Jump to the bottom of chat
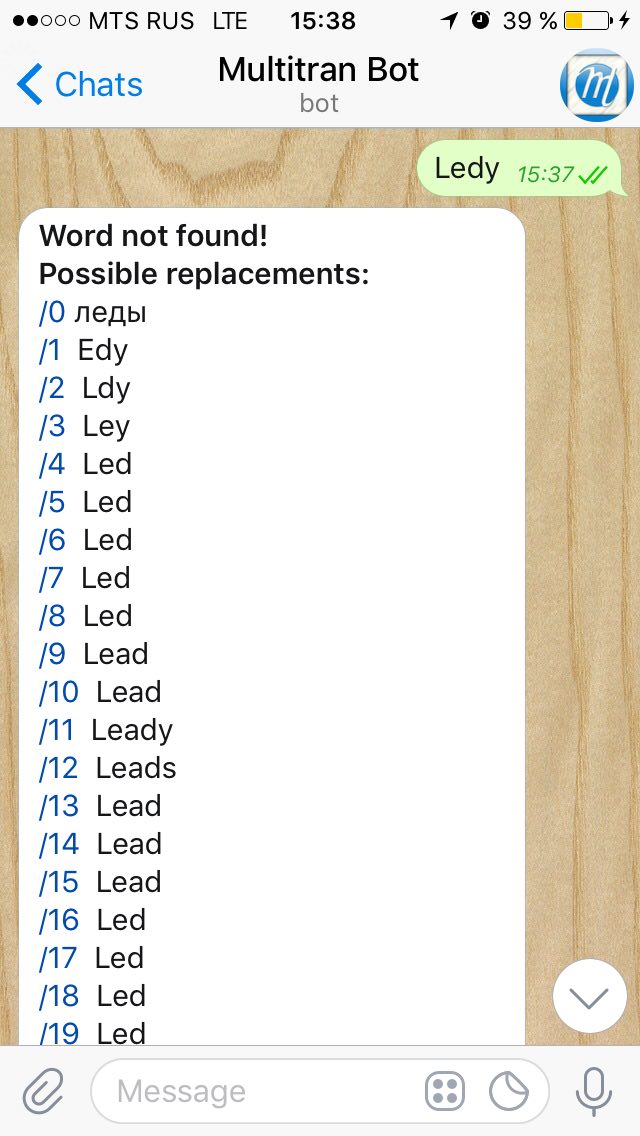The image size is (640, 1136). (589, 997)
